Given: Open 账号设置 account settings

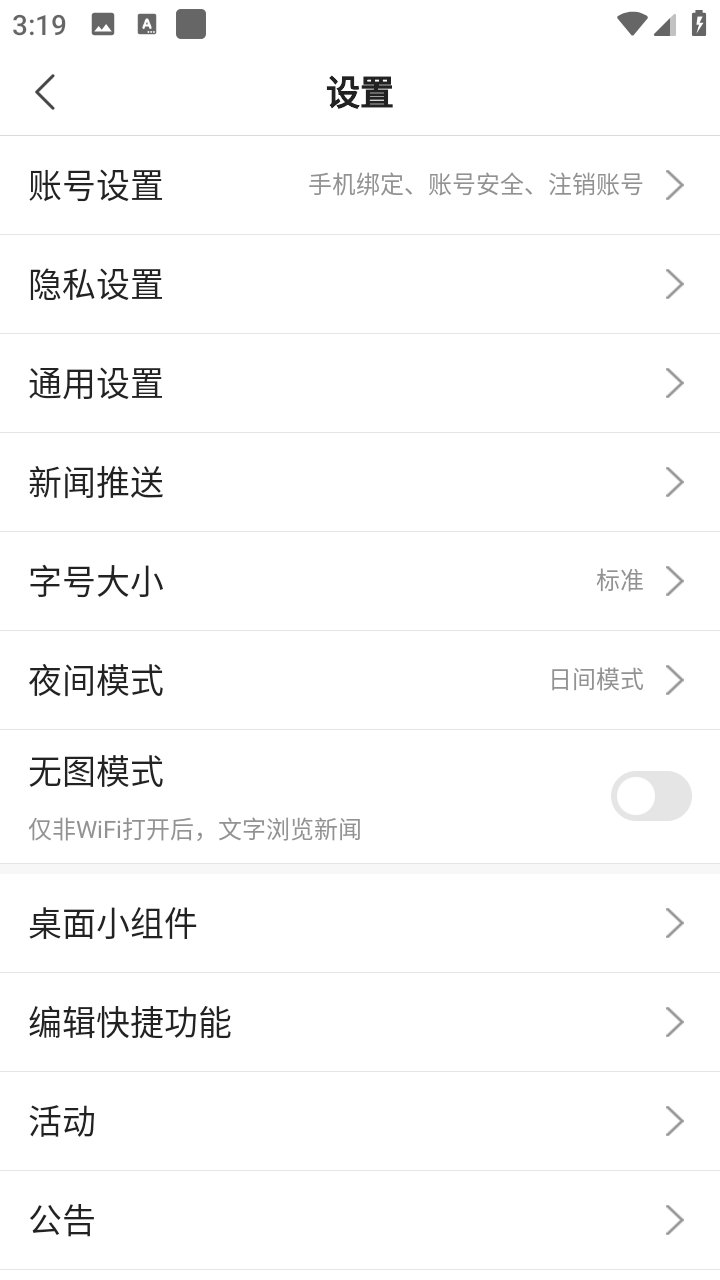Looking at the screenshot, I should tap(360, 186).
